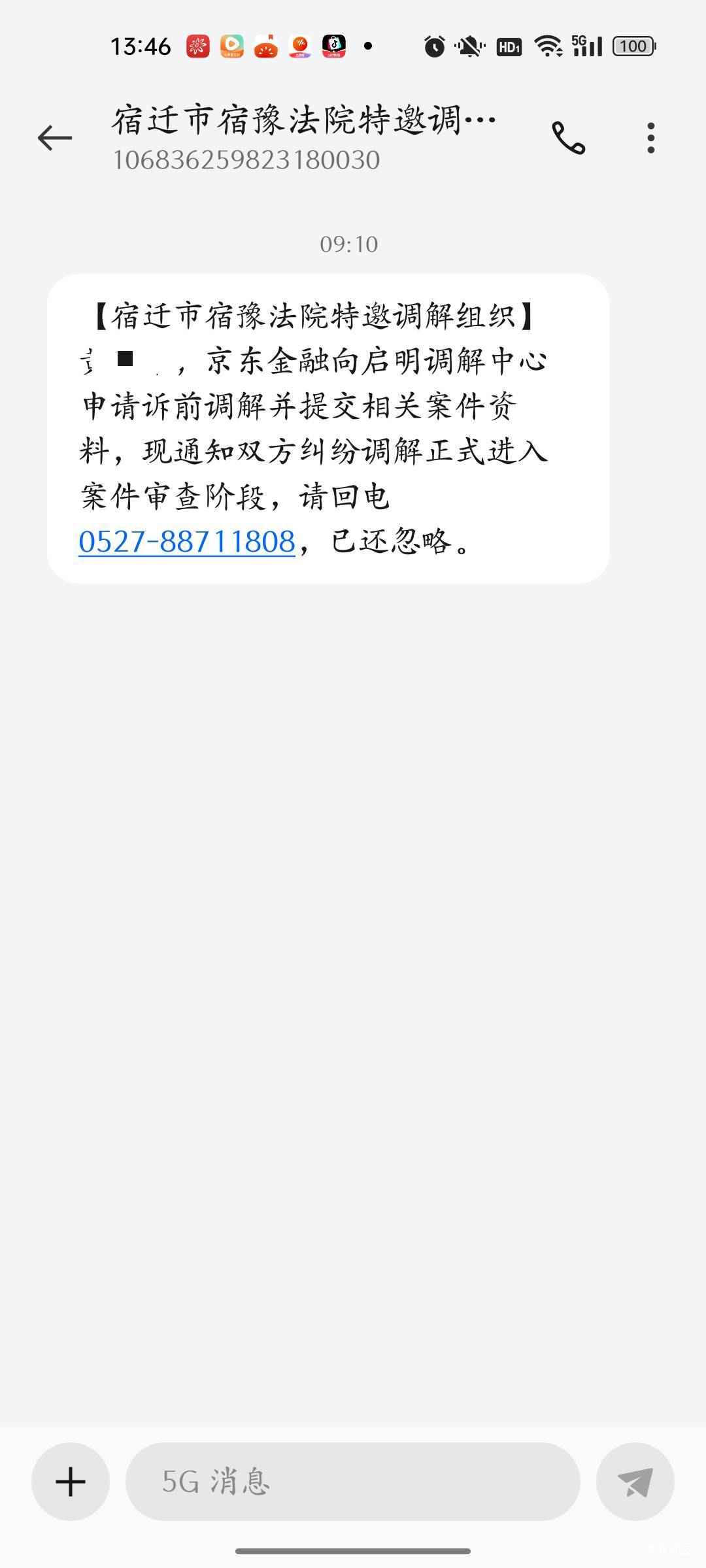706x1568 pixels.
Task: Tap the send message arrow
Action: pyautogui.click(x=635, y=1481)
